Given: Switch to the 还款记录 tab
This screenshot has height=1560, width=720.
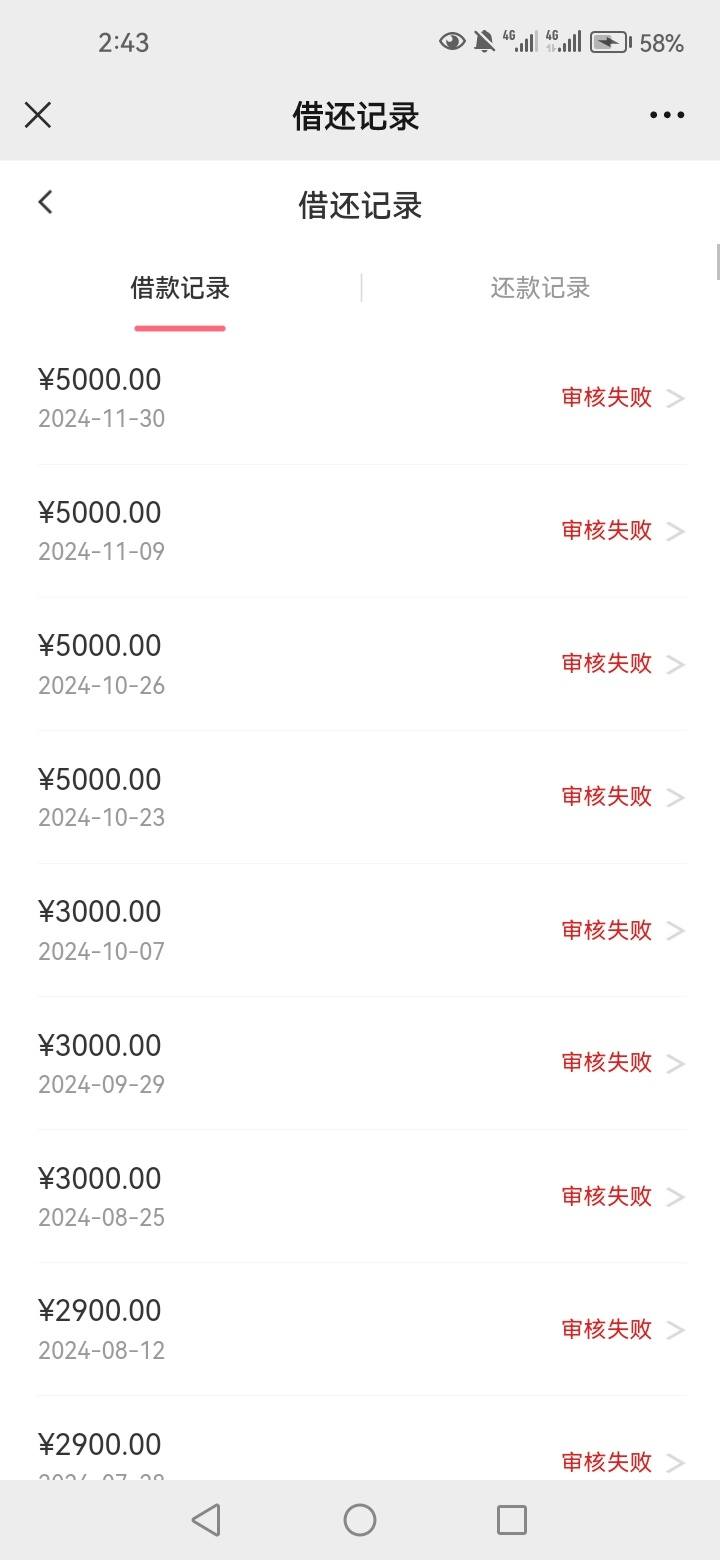Looking at the screenshot, I should (x=540, y=288).
